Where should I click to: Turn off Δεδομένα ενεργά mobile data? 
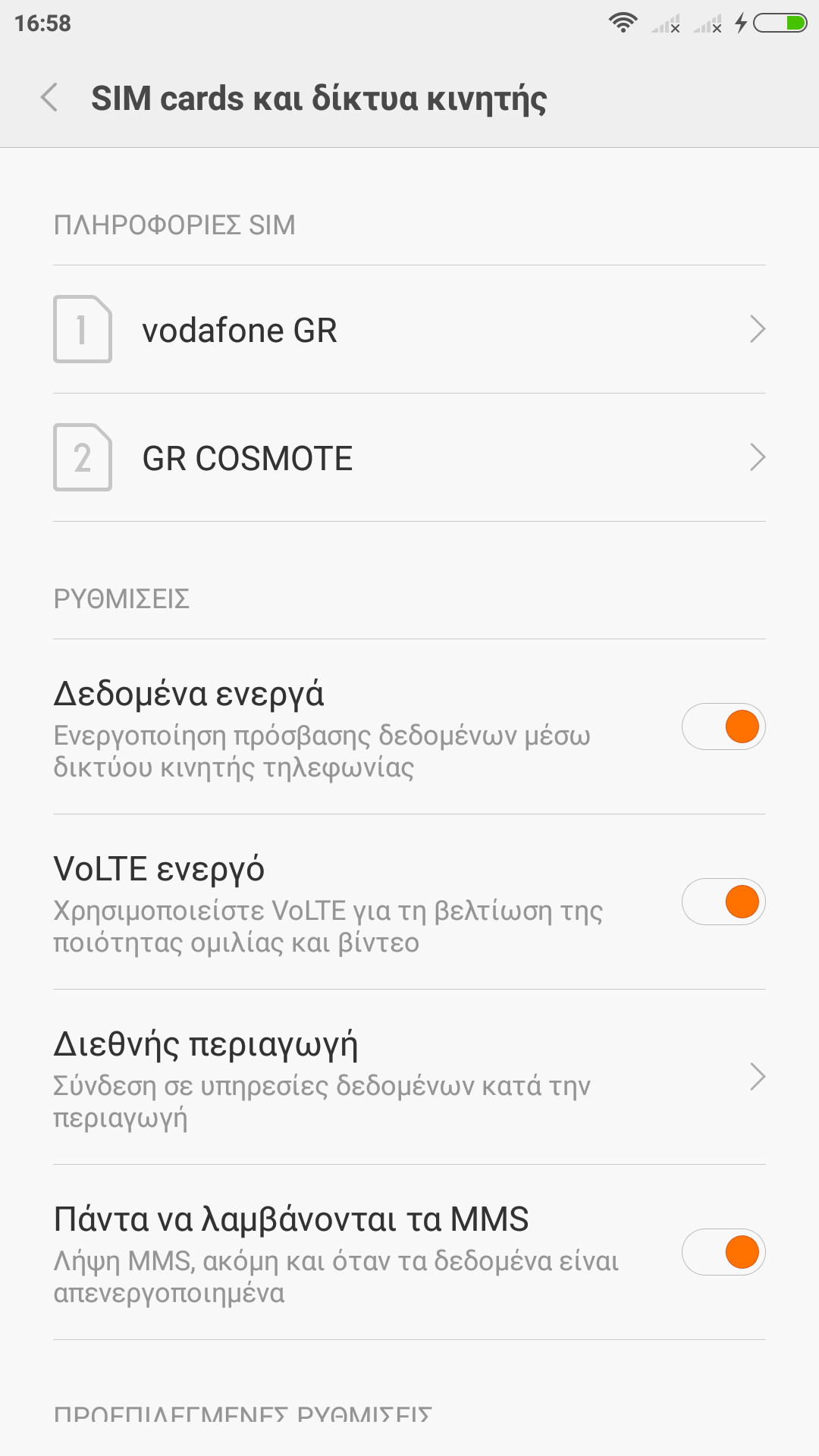[723, 726]
